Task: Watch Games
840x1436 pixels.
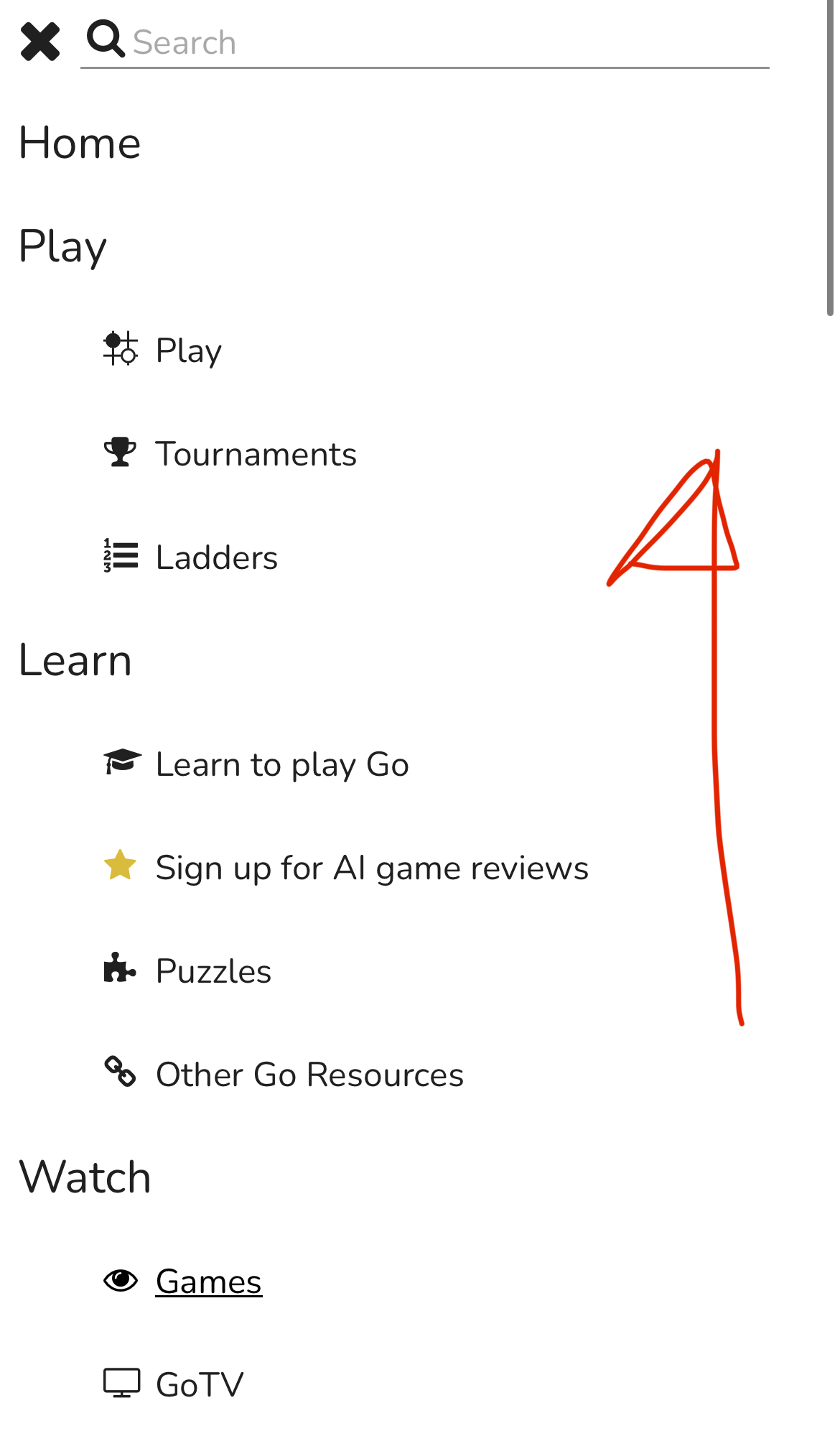Action: pos(208,1282)
